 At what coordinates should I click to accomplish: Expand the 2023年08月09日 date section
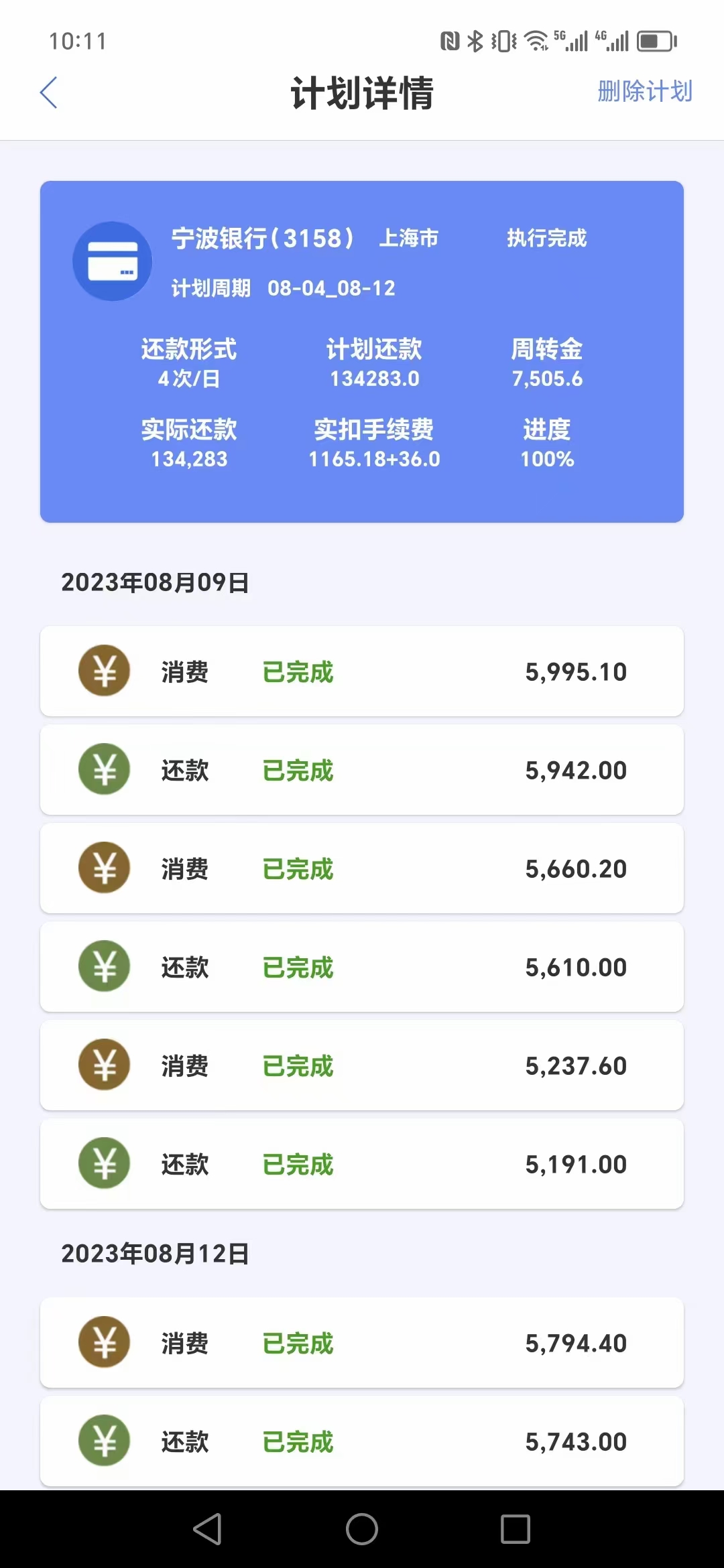154,582
